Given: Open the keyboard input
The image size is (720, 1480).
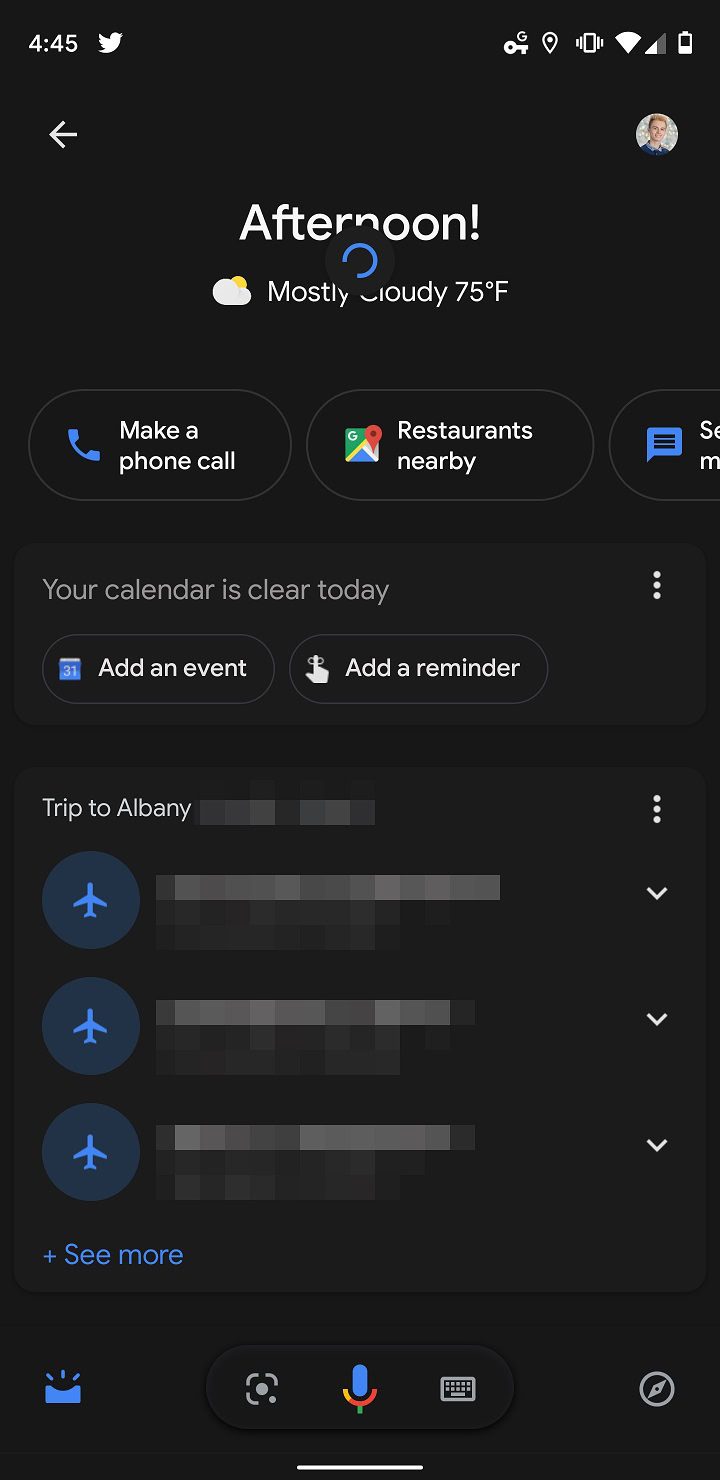Looking at the screenshot, I should 457,1388.
